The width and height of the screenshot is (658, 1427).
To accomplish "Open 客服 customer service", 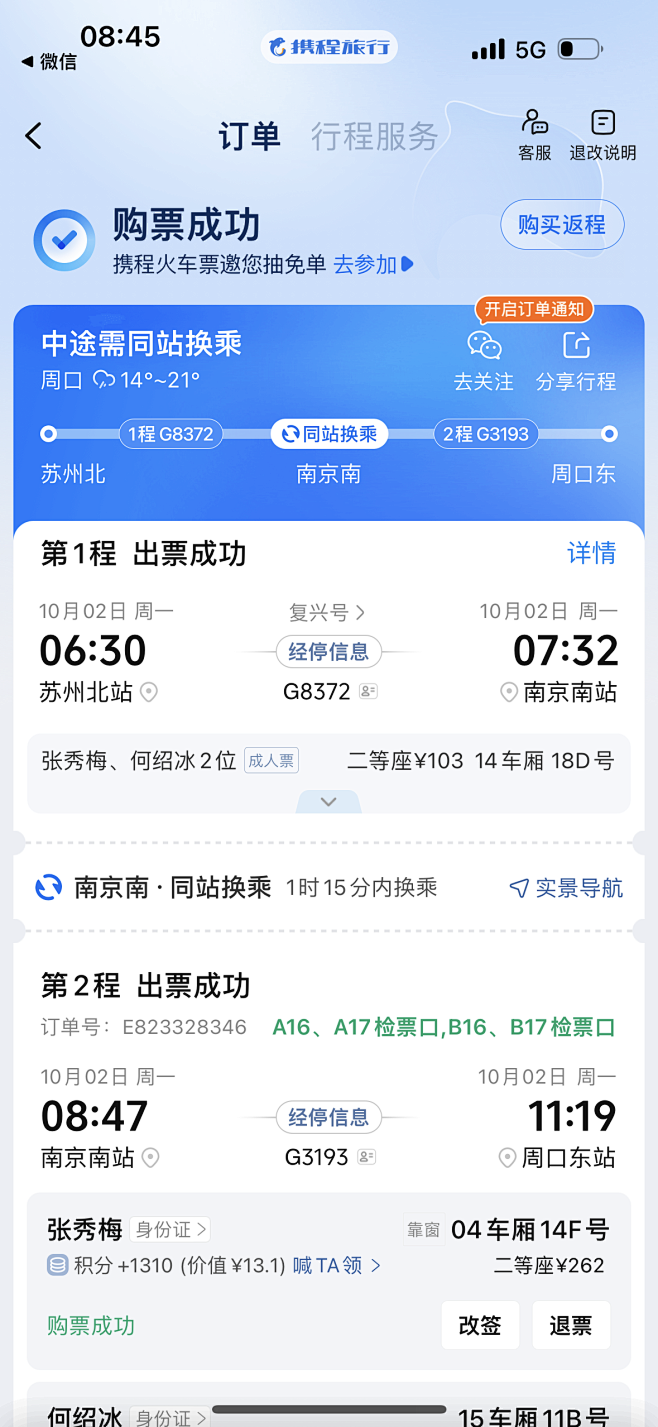I will pyautogui.click(x=535, y=135).
